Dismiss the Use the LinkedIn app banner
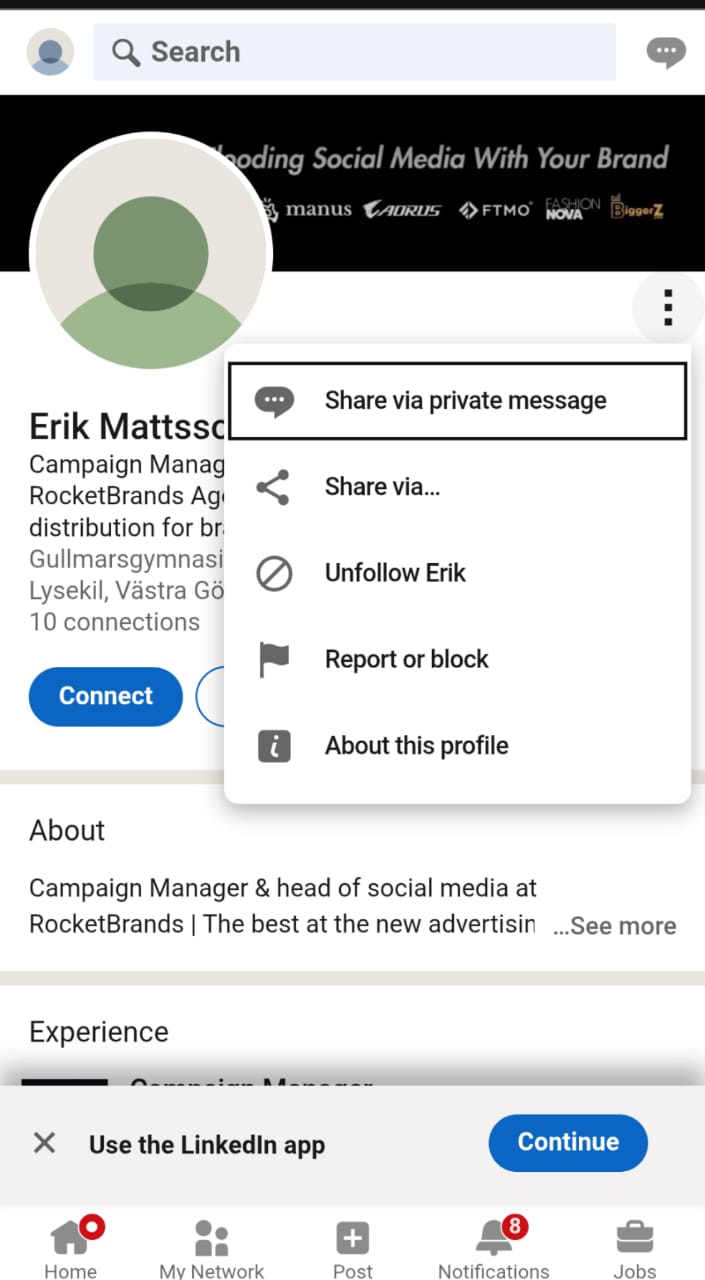 tap(44, 1143)
